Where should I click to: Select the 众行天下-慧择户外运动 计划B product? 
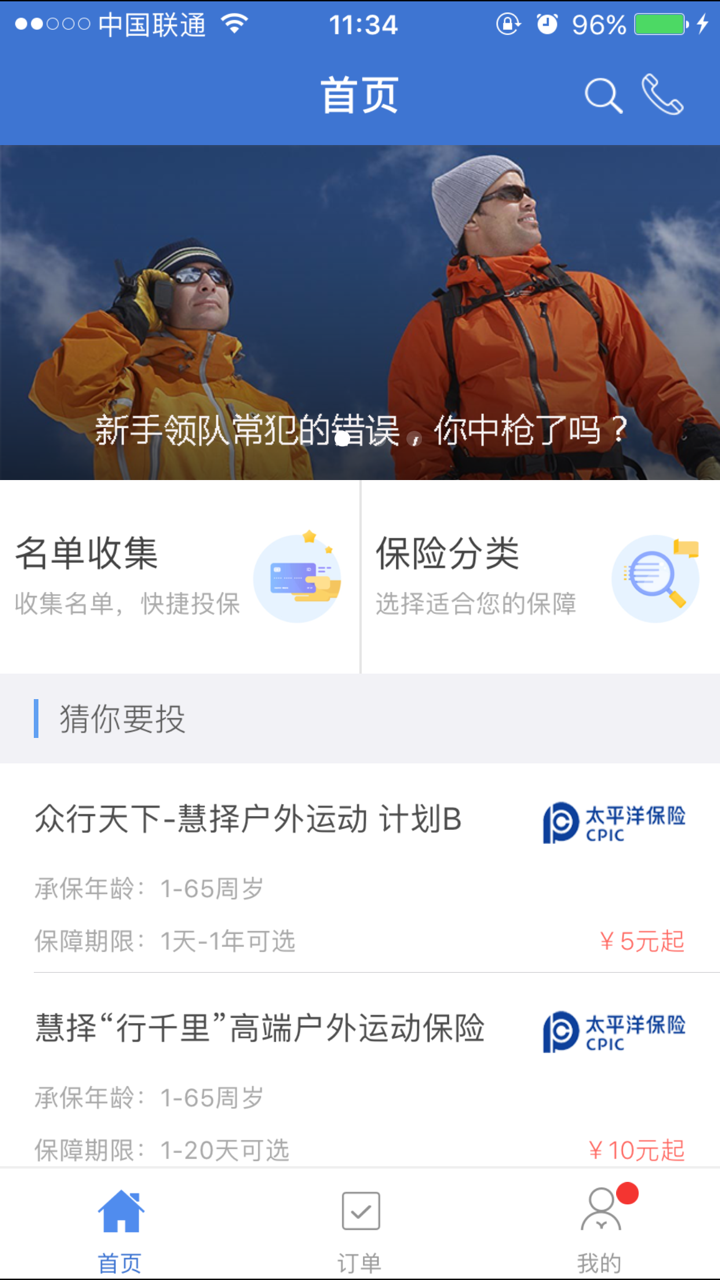[x=250, y=819]
